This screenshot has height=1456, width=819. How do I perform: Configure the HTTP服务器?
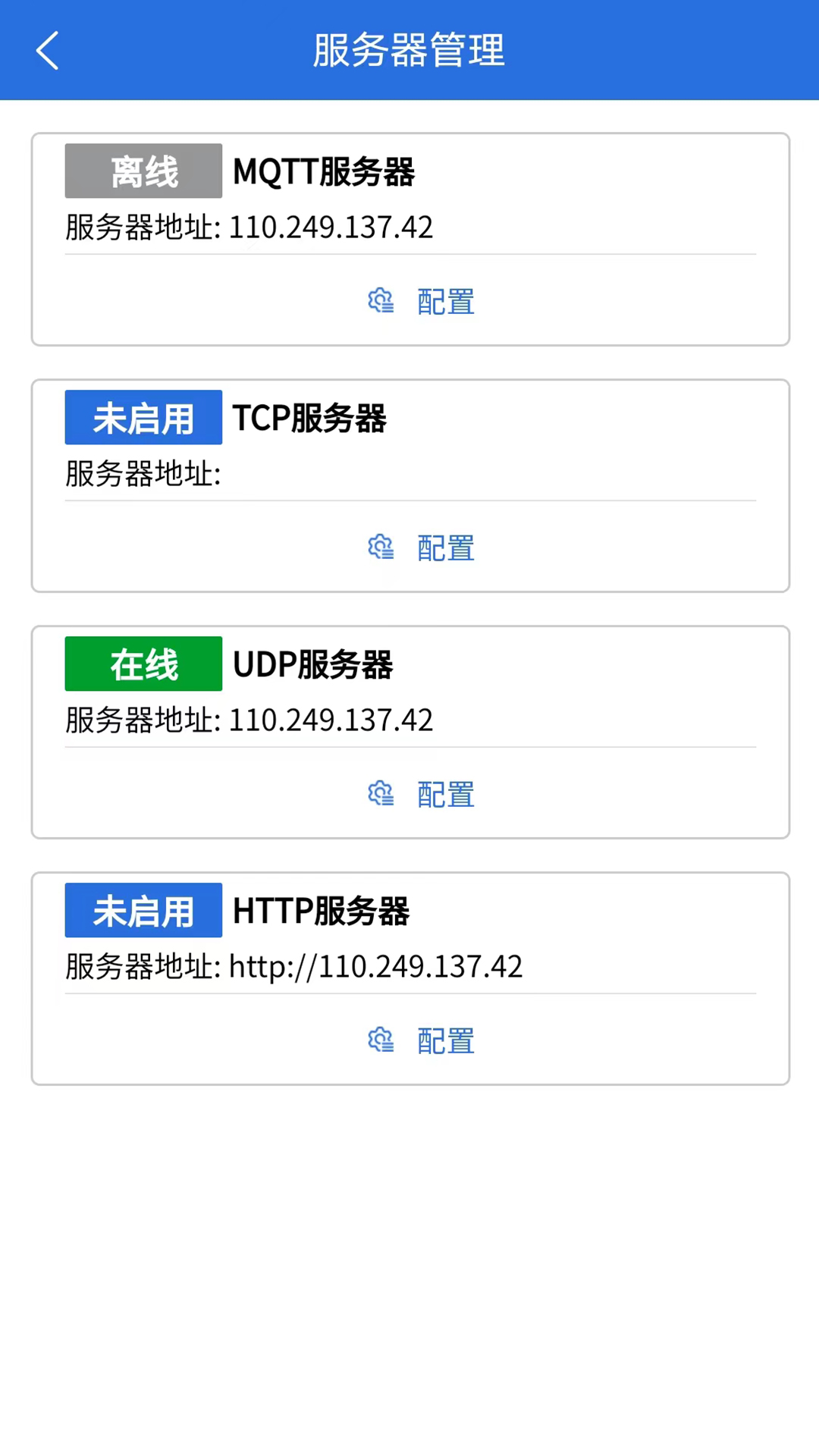point(422,1041)
